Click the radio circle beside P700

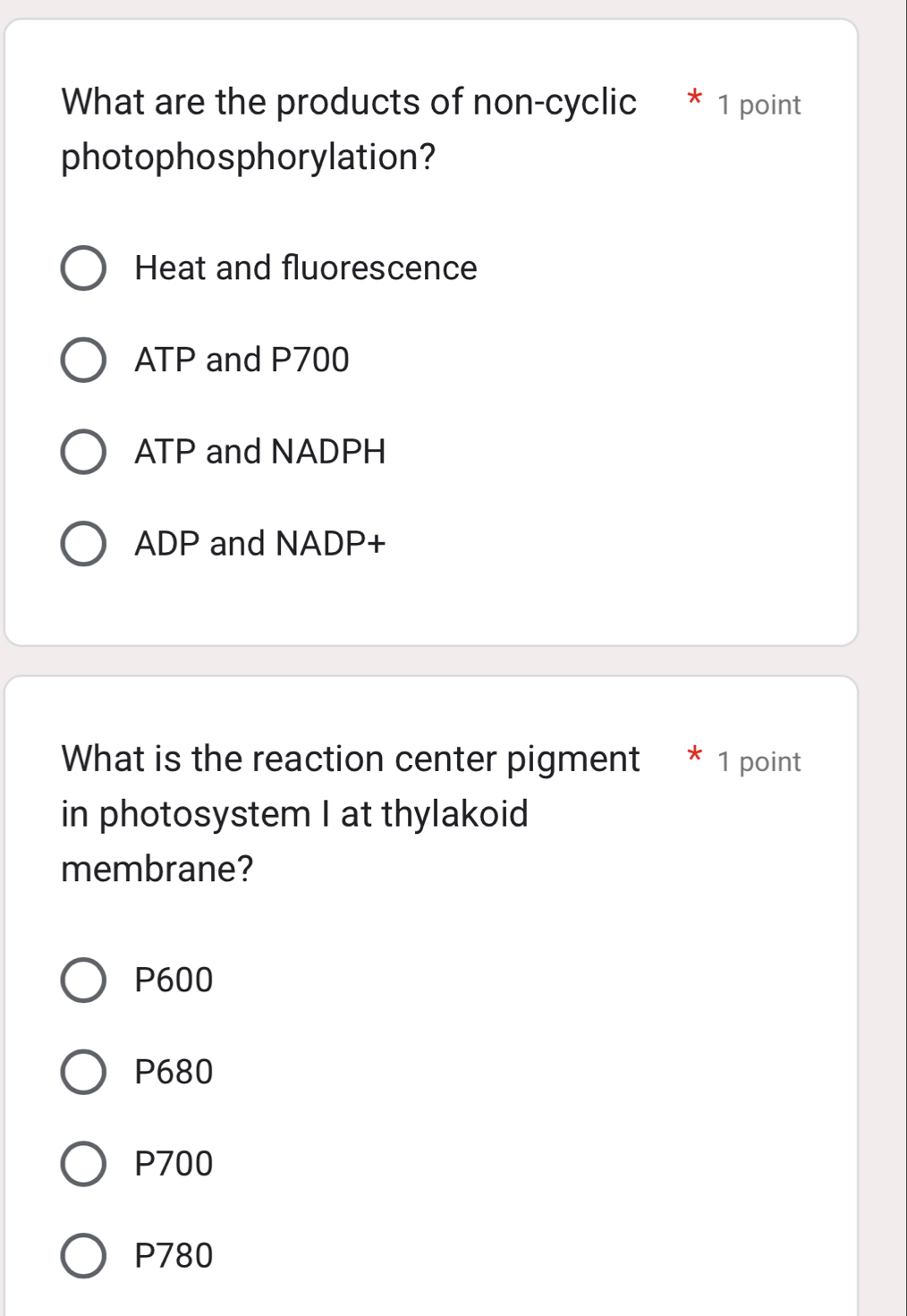tap(83, 1162)
